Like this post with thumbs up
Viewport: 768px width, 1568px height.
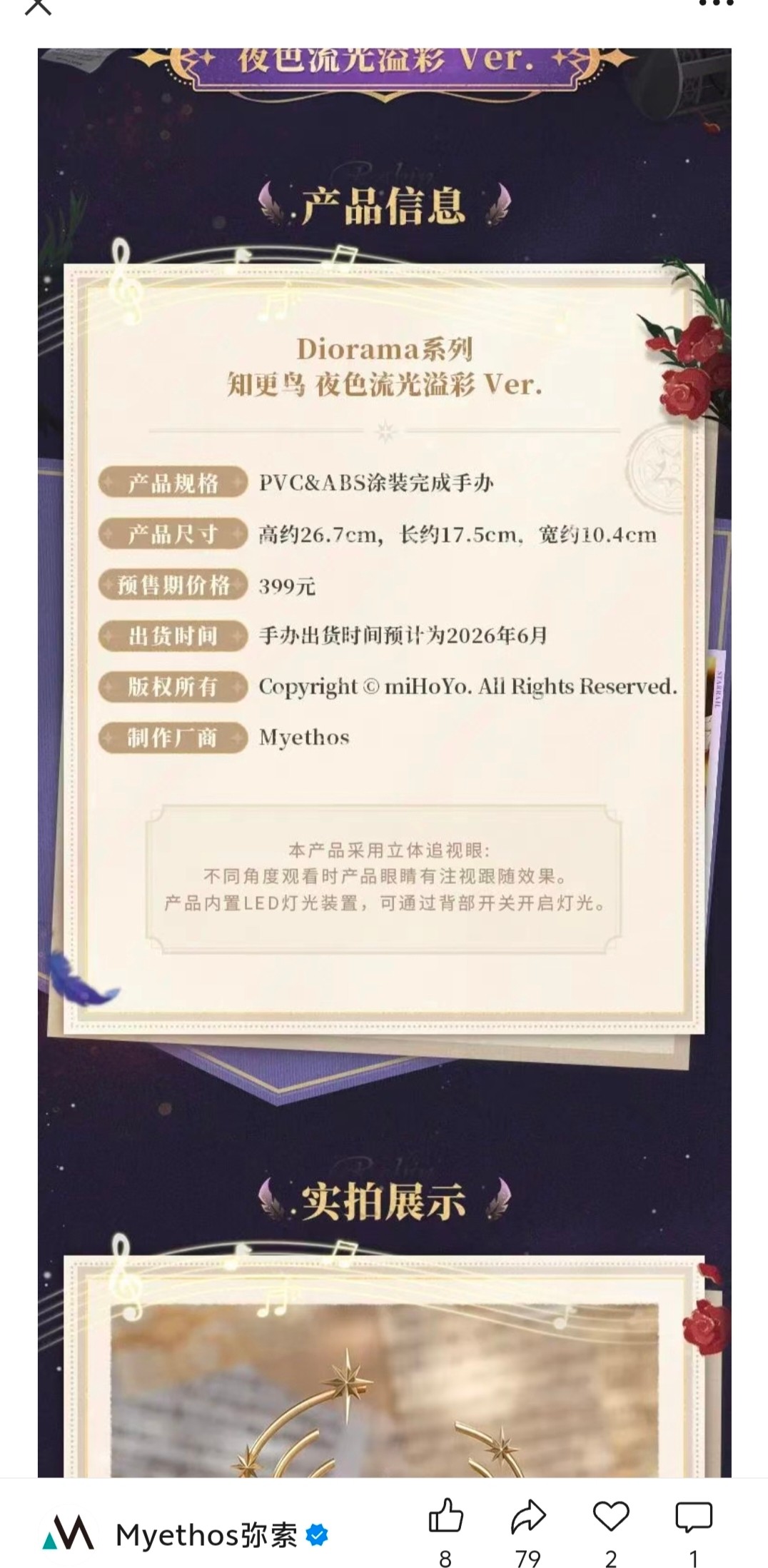pos(445,1516)
